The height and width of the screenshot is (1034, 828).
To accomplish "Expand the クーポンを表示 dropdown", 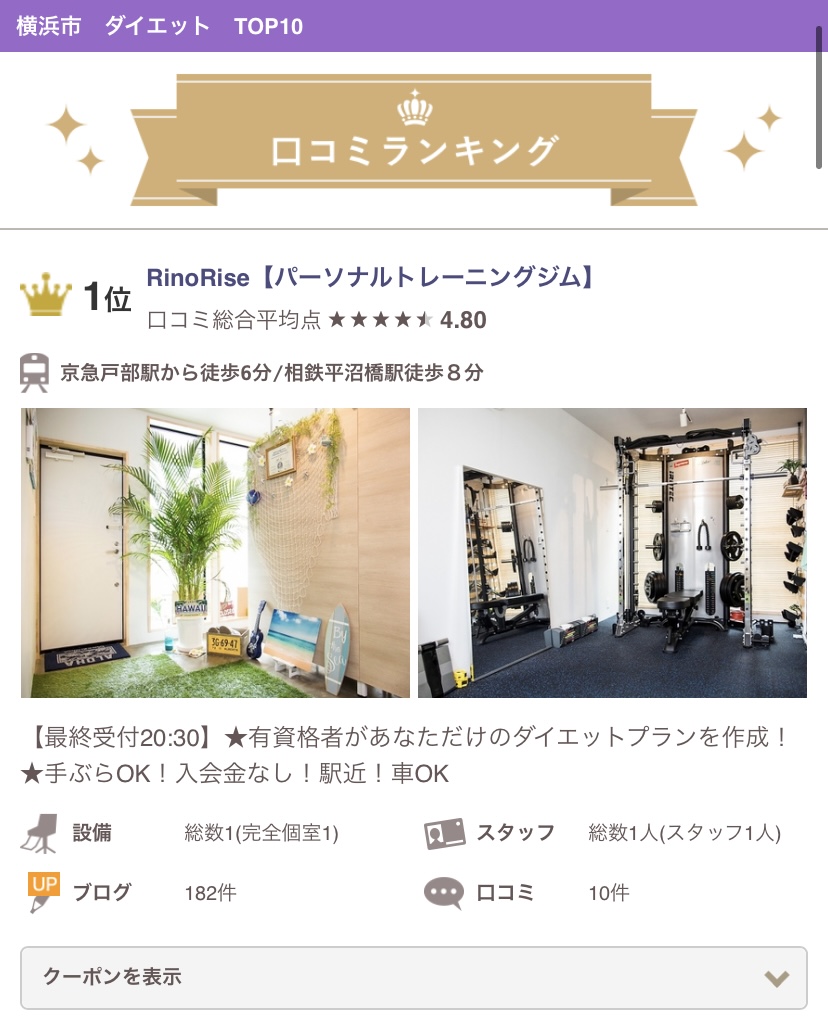I will [x=413, y=977].
